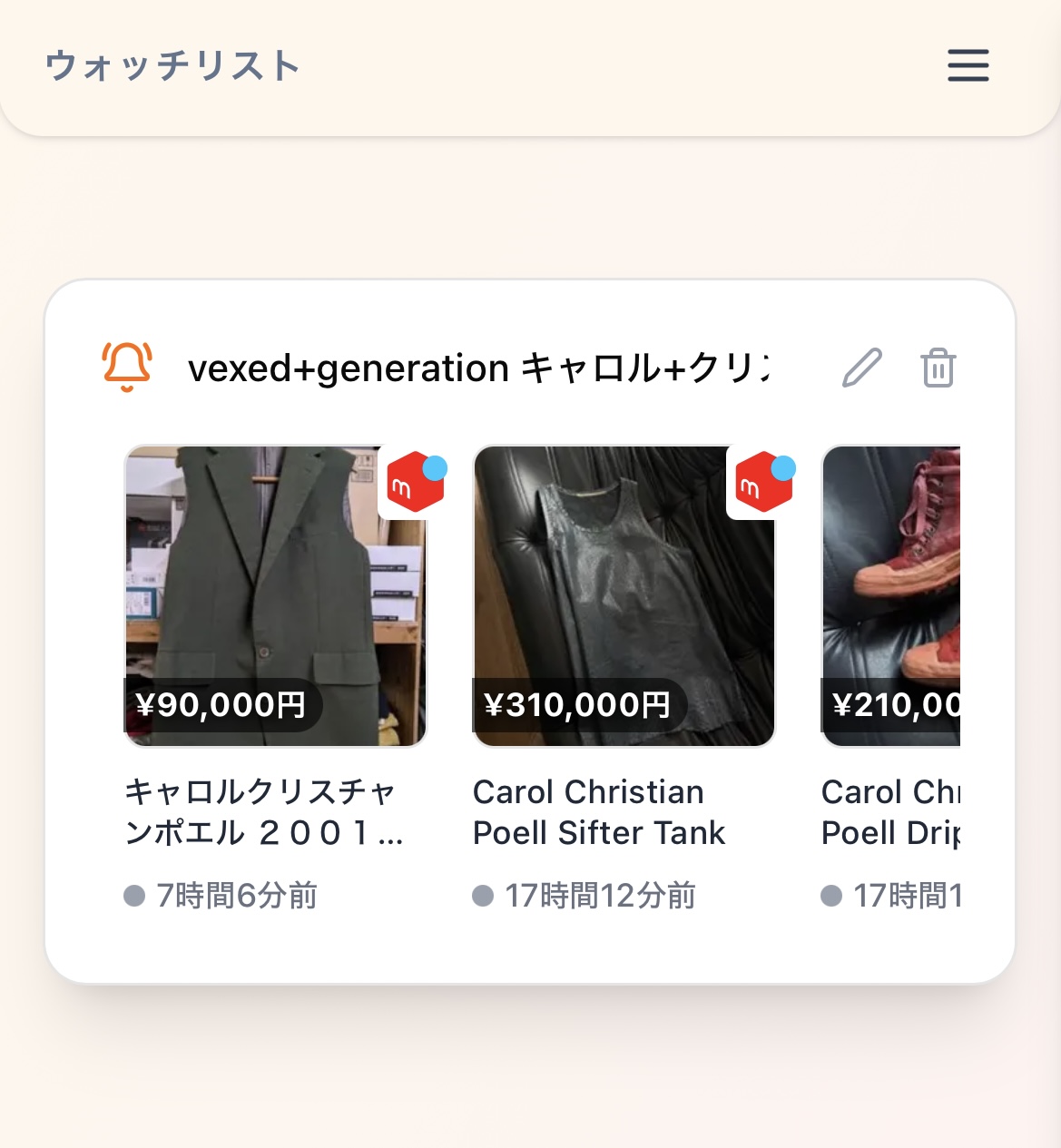Open the hamburger menu

click(x=968, y=66)
